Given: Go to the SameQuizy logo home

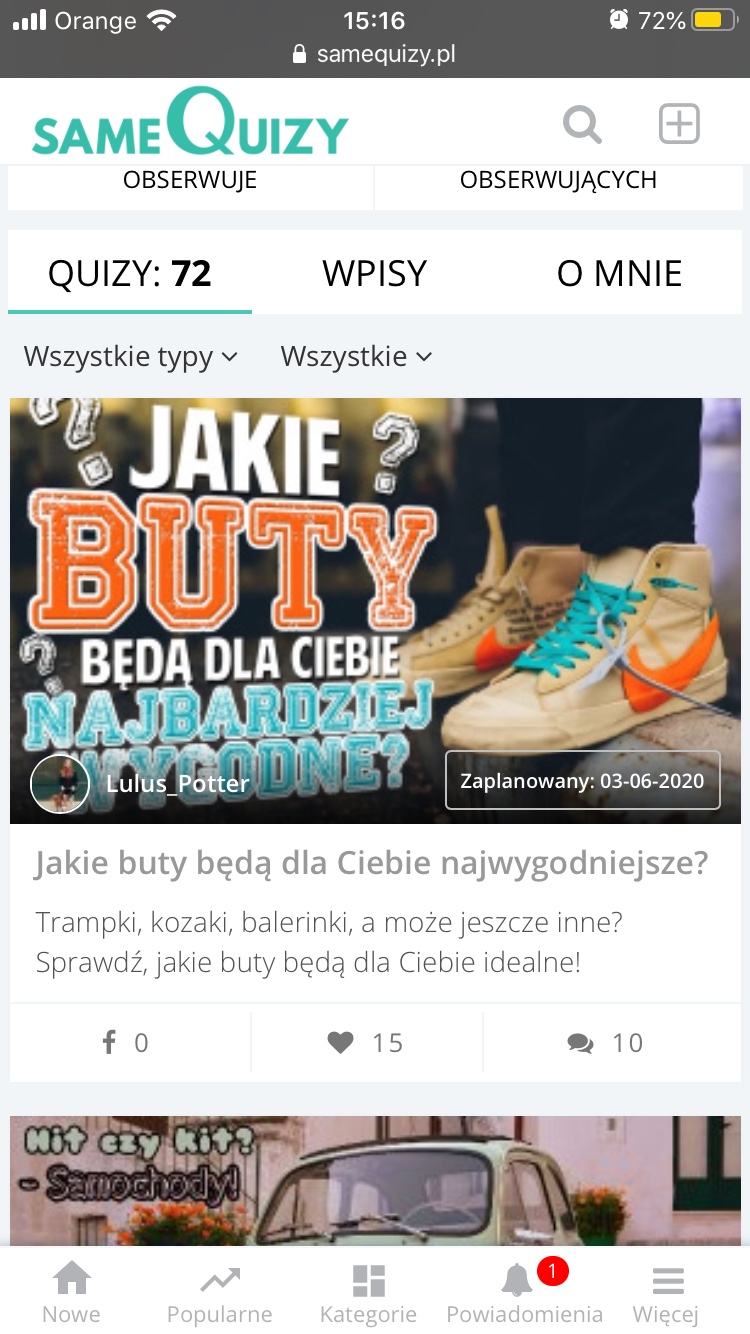Looking at the screenshot, I should click(x=190, y=124).
